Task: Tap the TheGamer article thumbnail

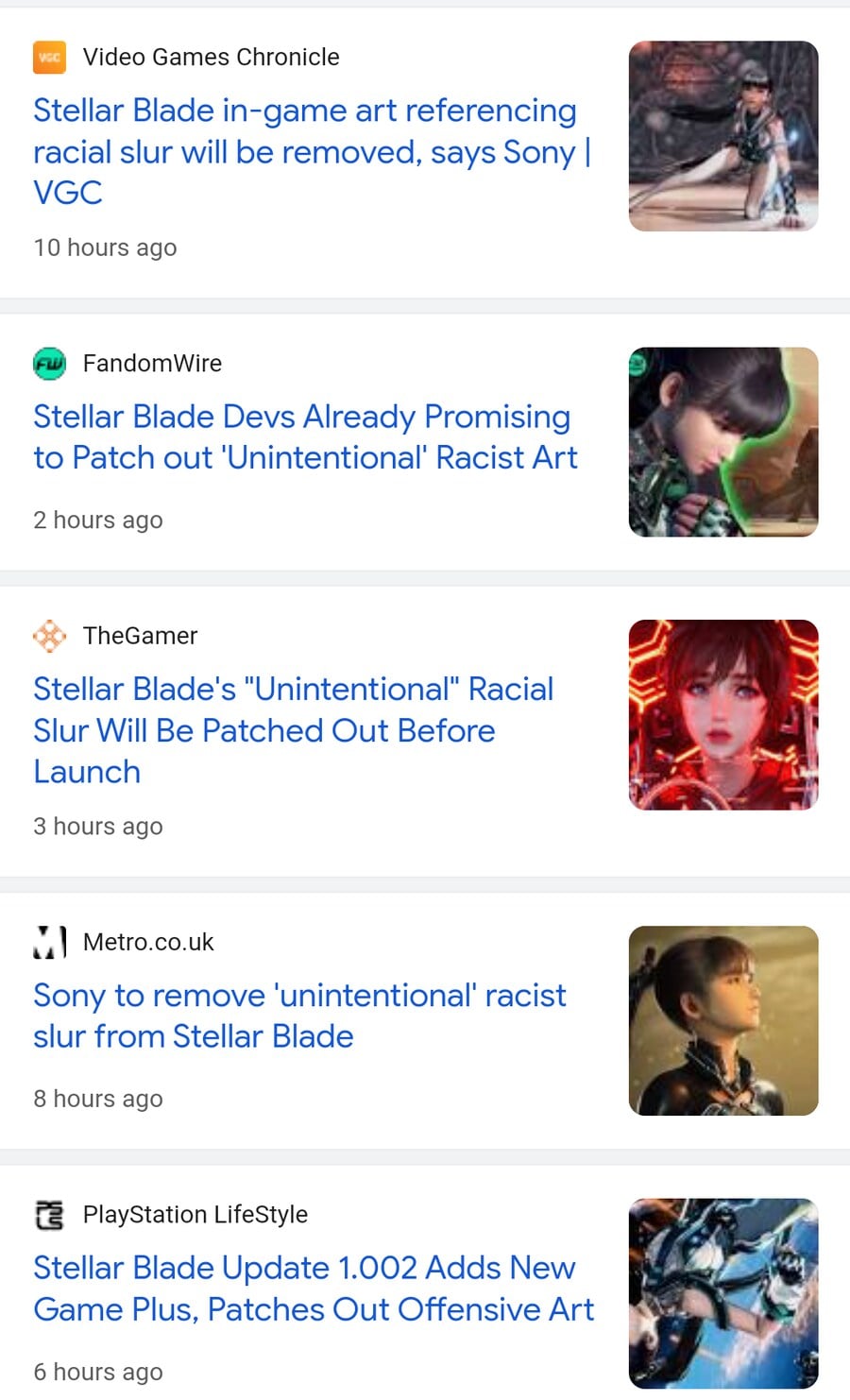Action: 723,715
